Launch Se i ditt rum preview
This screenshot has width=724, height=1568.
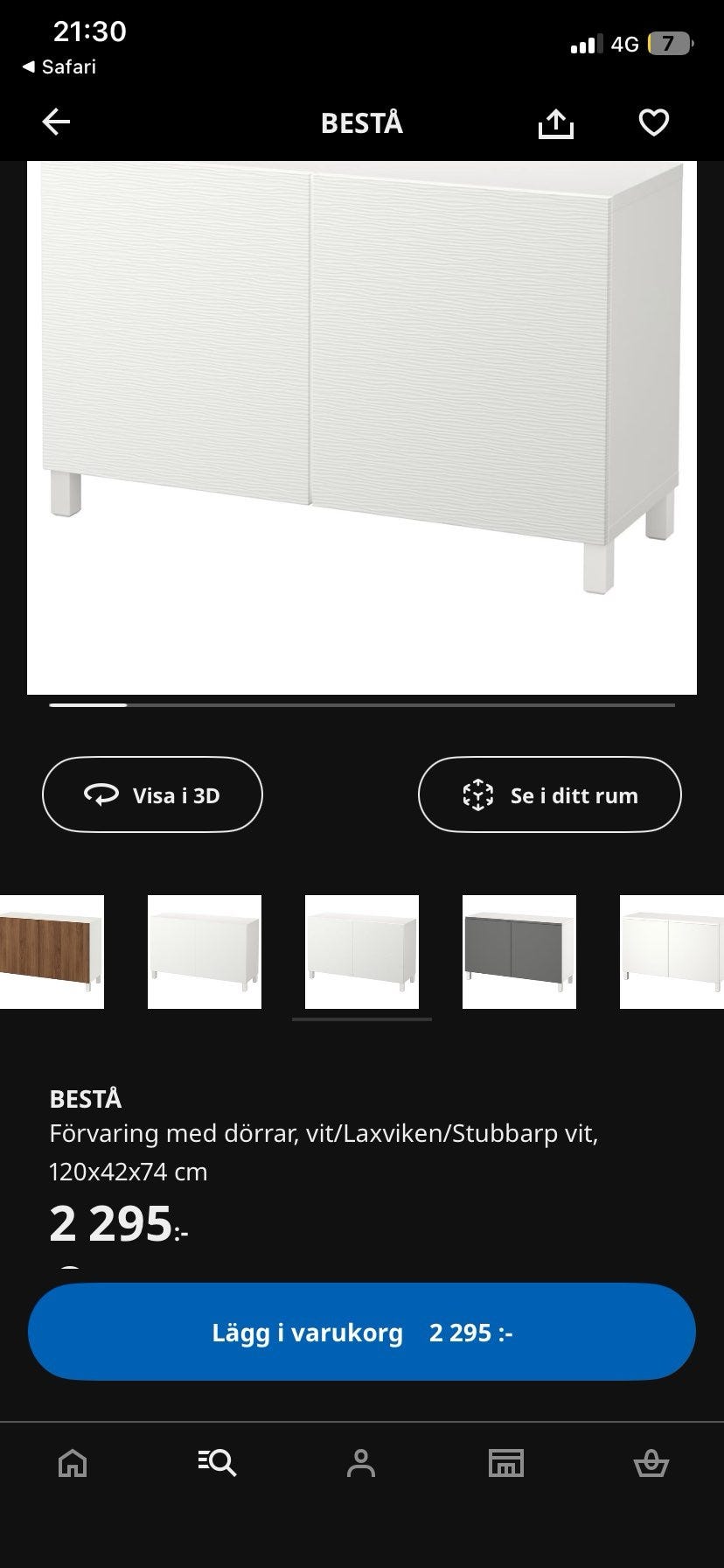coord(549,794)
